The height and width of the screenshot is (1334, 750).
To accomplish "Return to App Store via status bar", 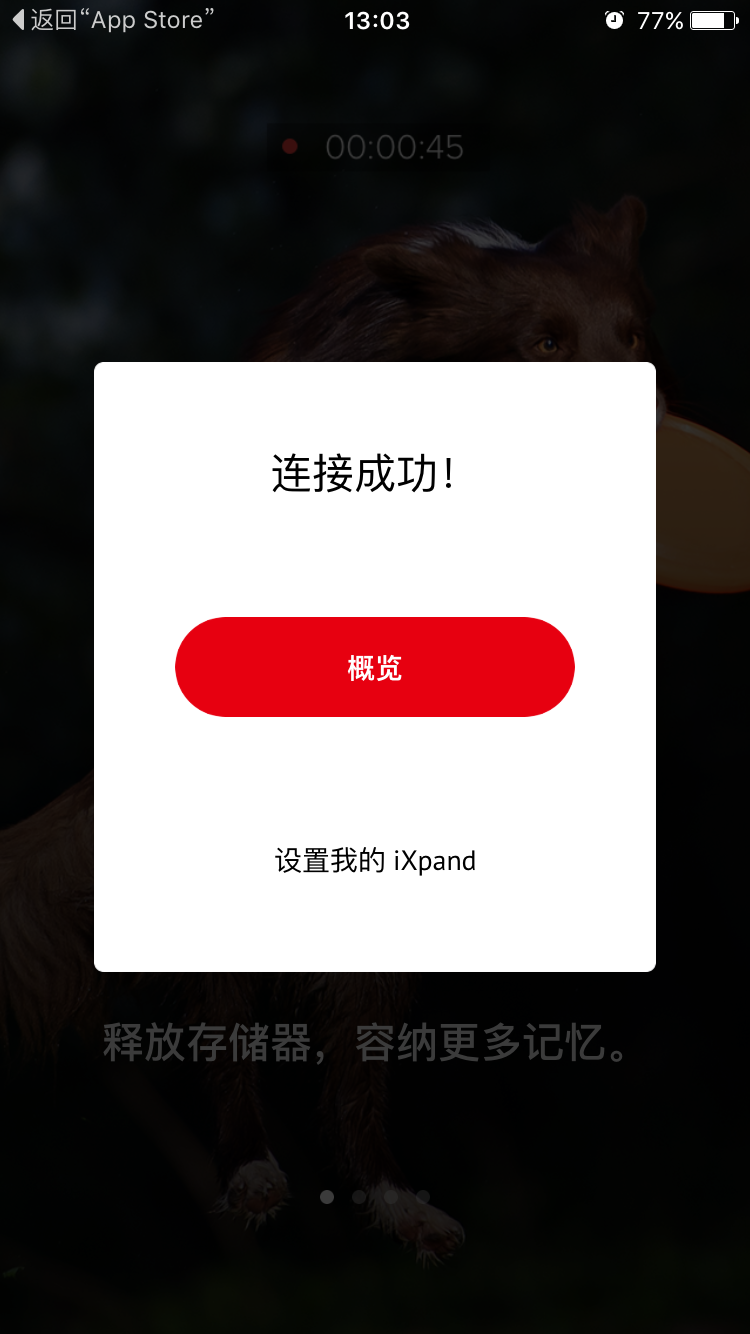I will 112,20.
